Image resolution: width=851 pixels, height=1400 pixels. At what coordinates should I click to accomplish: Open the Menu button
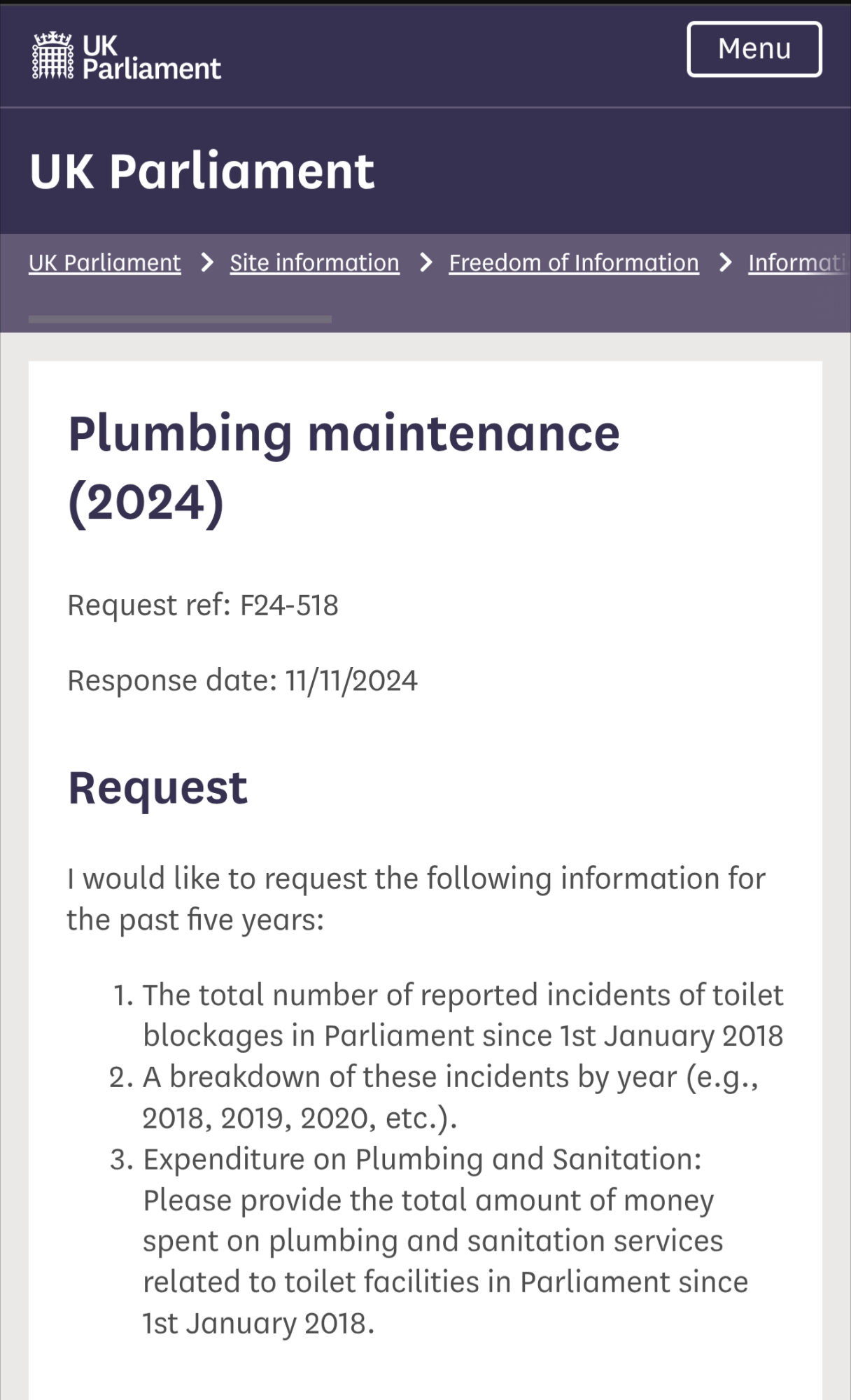pyautogui.click(x=754, y=49)
